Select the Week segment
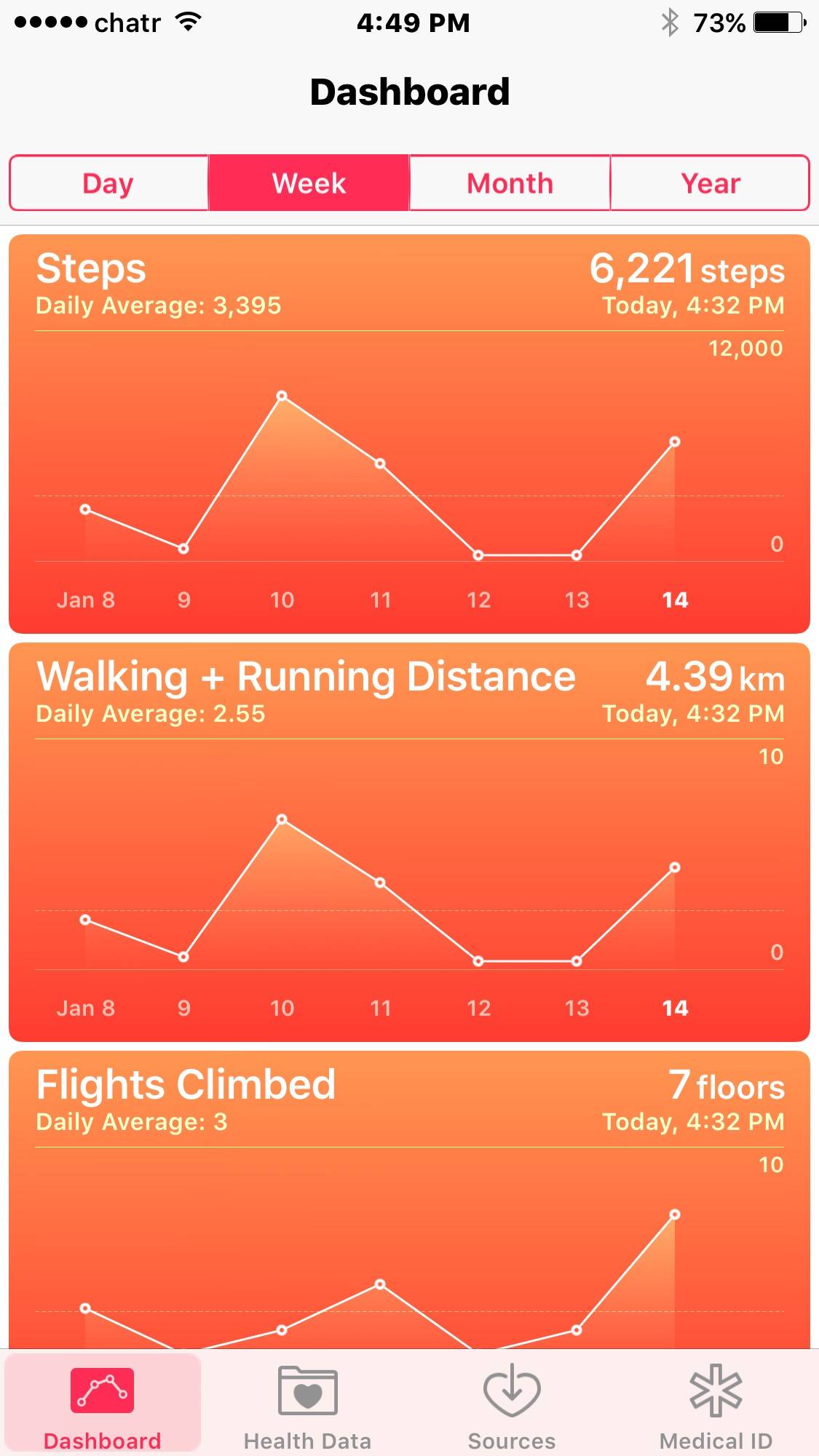This screenshot has width=819, height=1456. pyautogui.click(x=309, y=183)
